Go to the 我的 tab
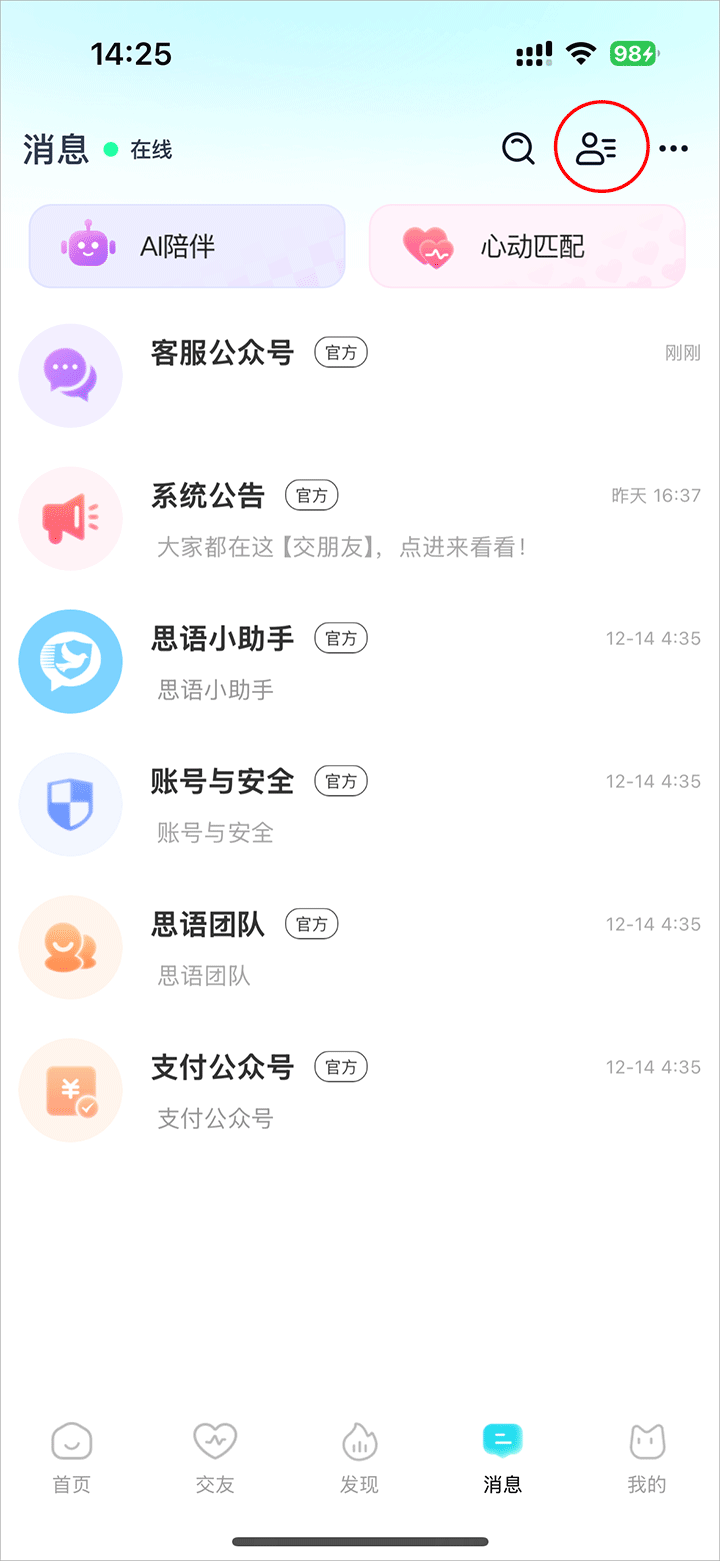Viewport: 720px width, 1561px height. click(x=647, y=1458)
